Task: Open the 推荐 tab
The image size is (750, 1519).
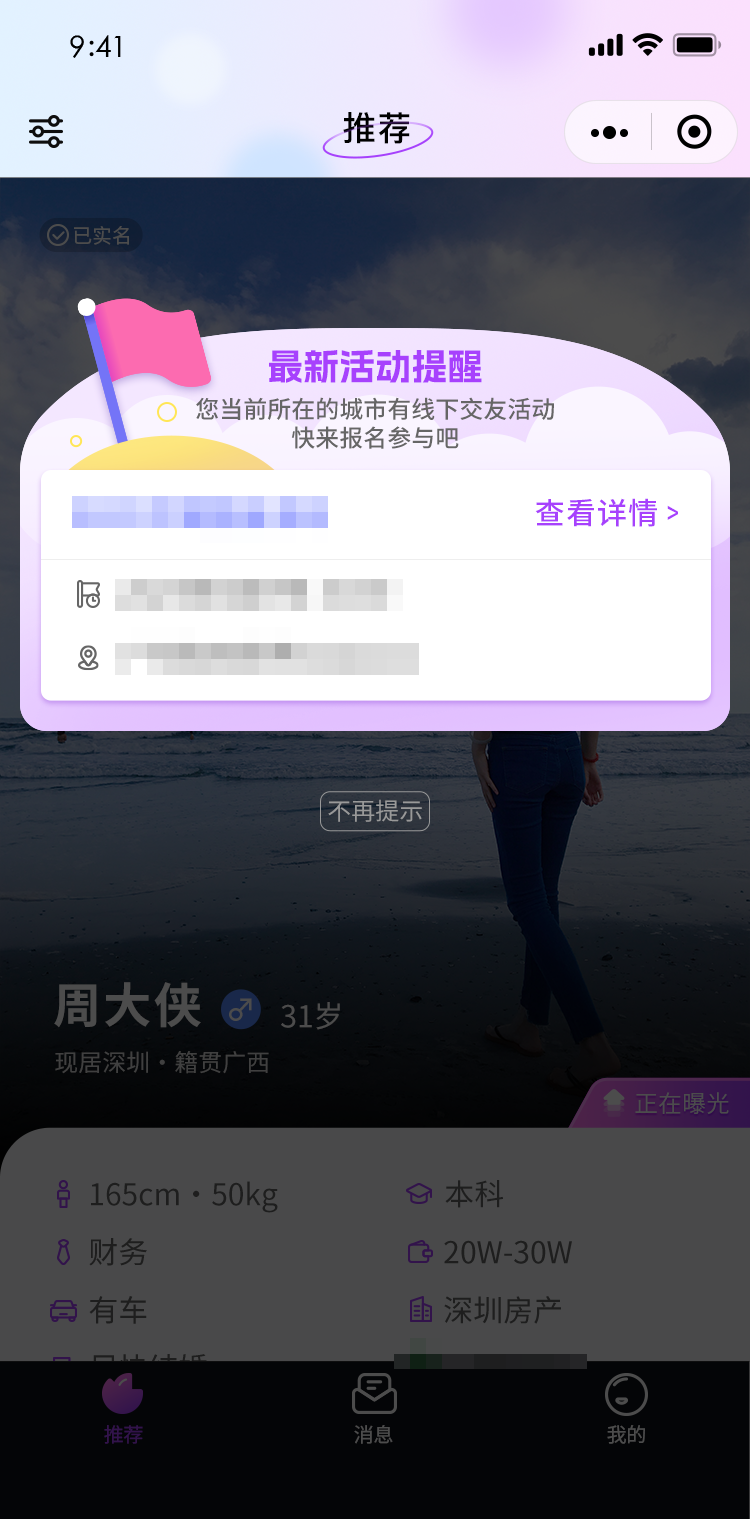Action: 123,1408
